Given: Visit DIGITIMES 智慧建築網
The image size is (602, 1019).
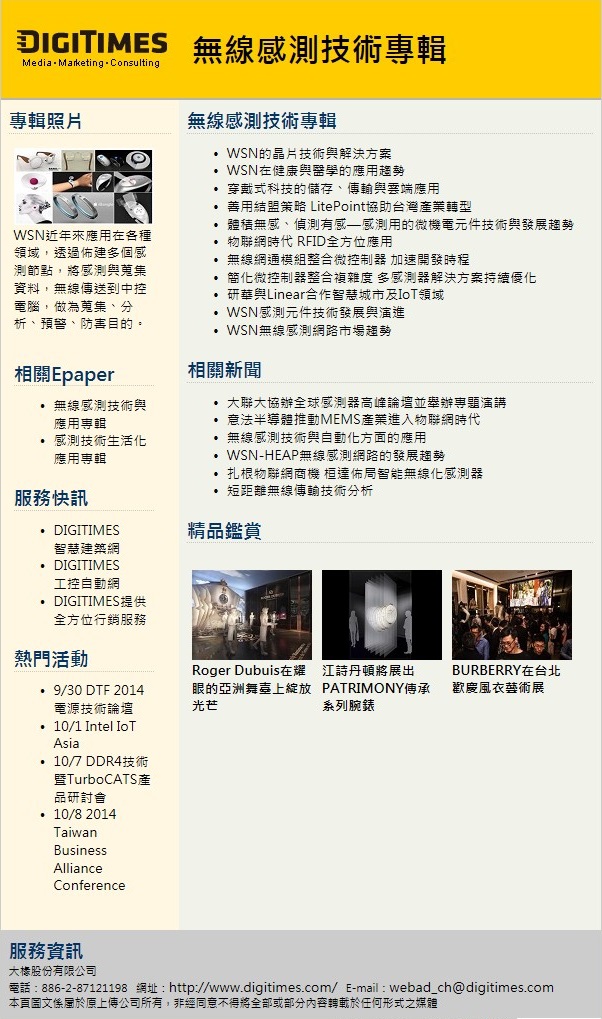Looking at the screenshot, I should click(x=87, y=539).
